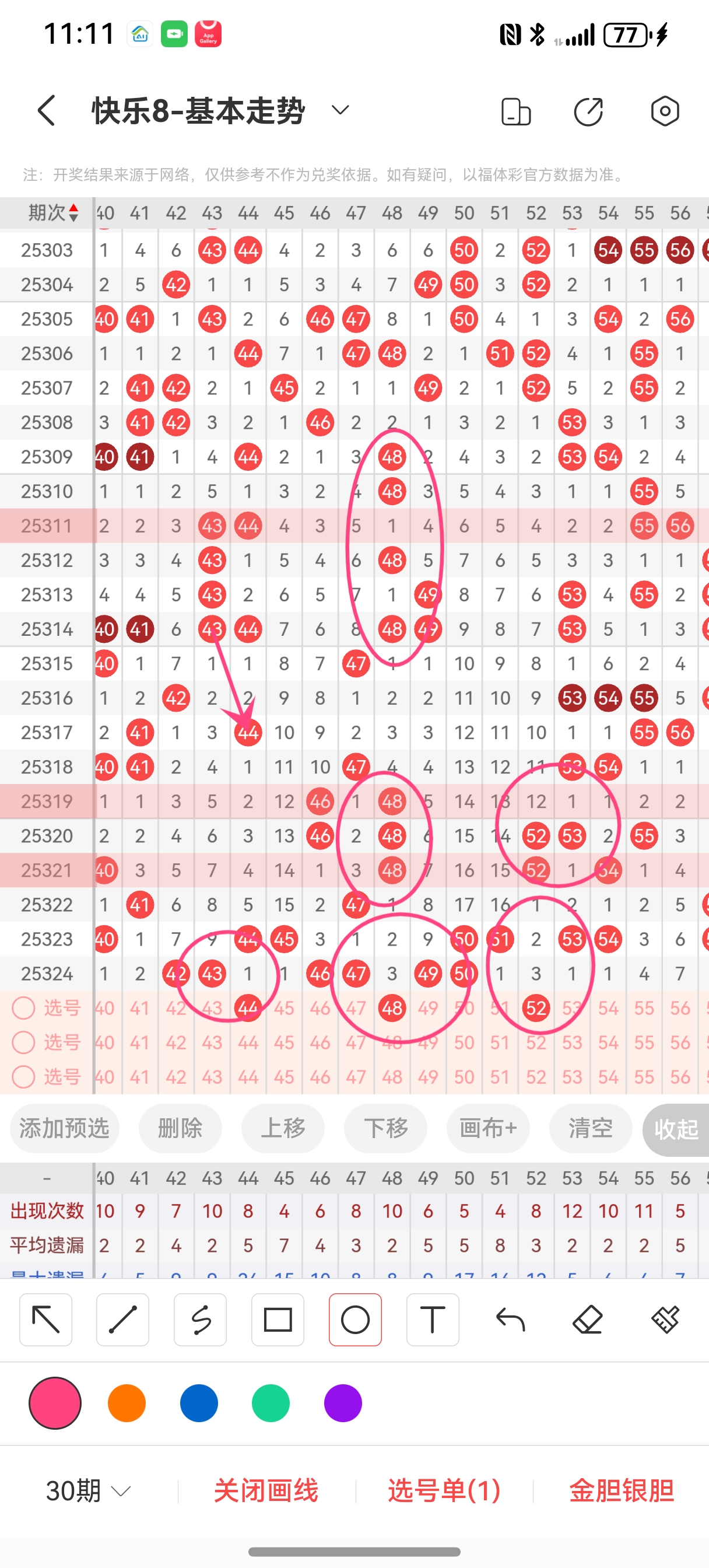The image size is (709, 1568).
Task: Switch screen orientation with device icon
Action: [x=515, y=111]
